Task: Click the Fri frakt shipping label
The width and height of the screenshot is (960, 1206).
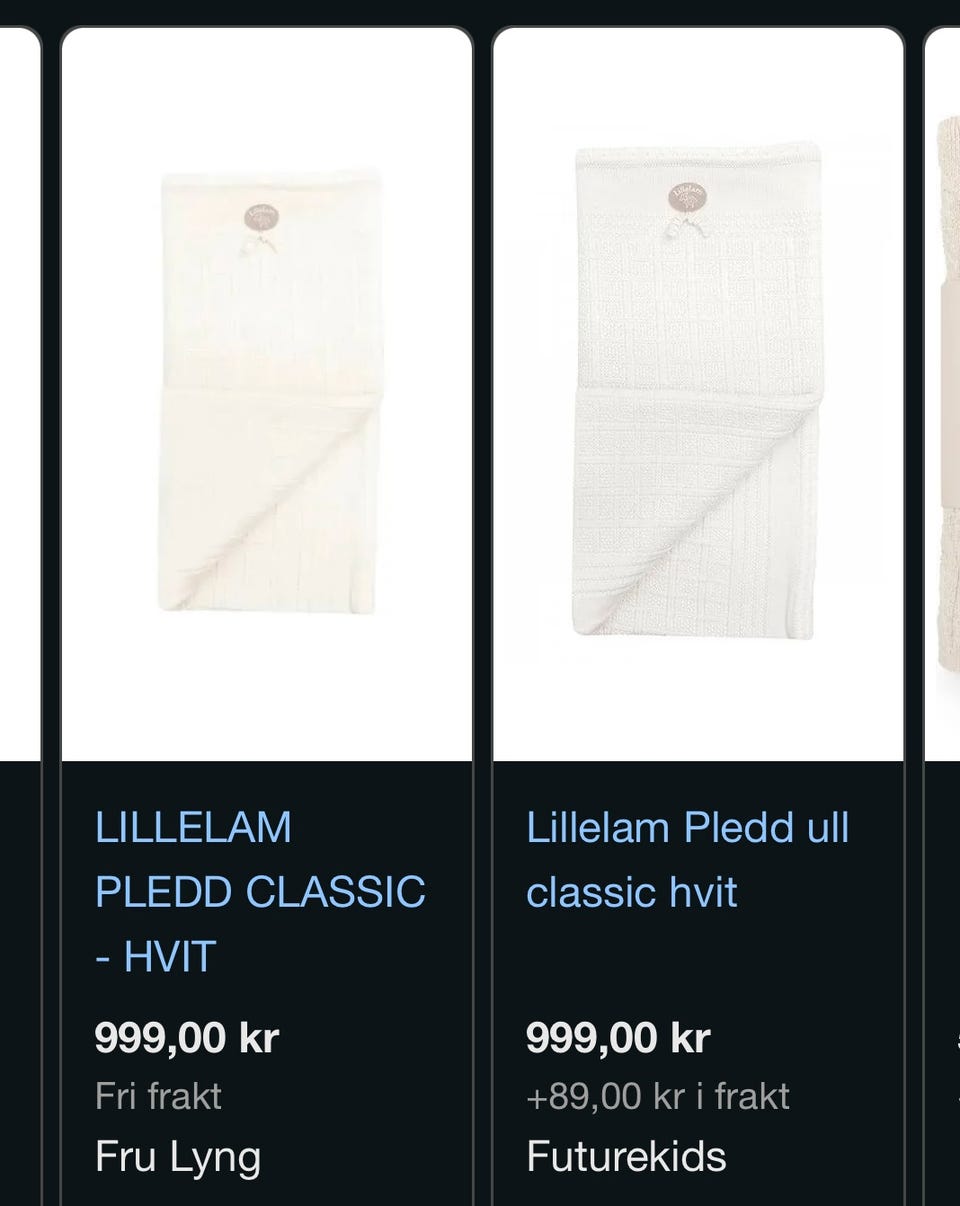Action: pos(158,1096)
